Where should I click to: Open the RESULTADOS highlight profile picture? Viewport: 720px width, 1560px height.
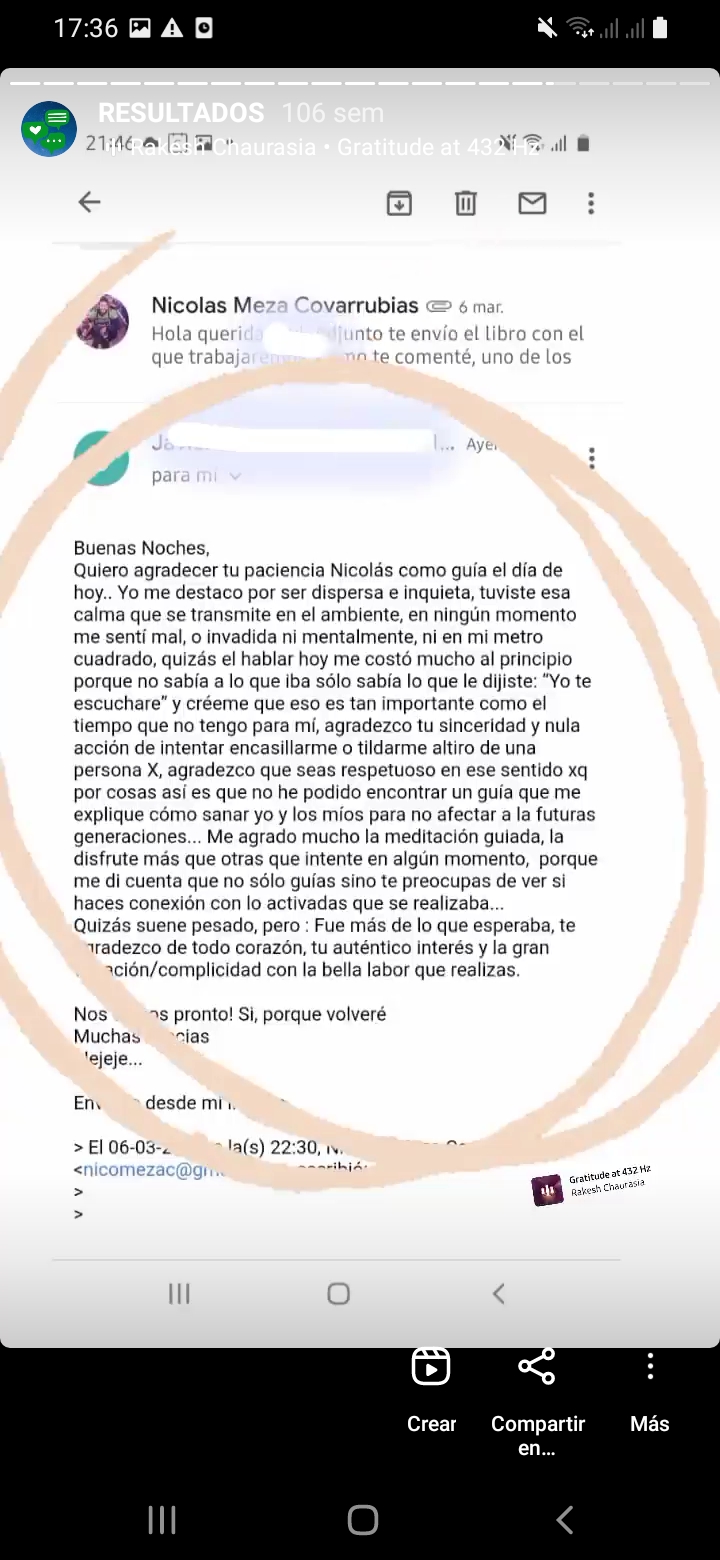tap(49, 129)
